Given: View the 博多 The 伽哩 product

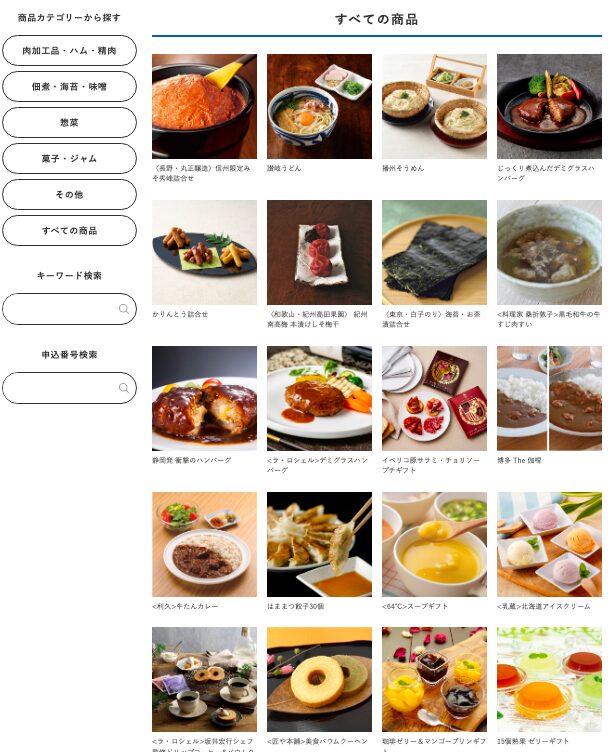Looking at the screenshot, I should (x=549, y=398).
